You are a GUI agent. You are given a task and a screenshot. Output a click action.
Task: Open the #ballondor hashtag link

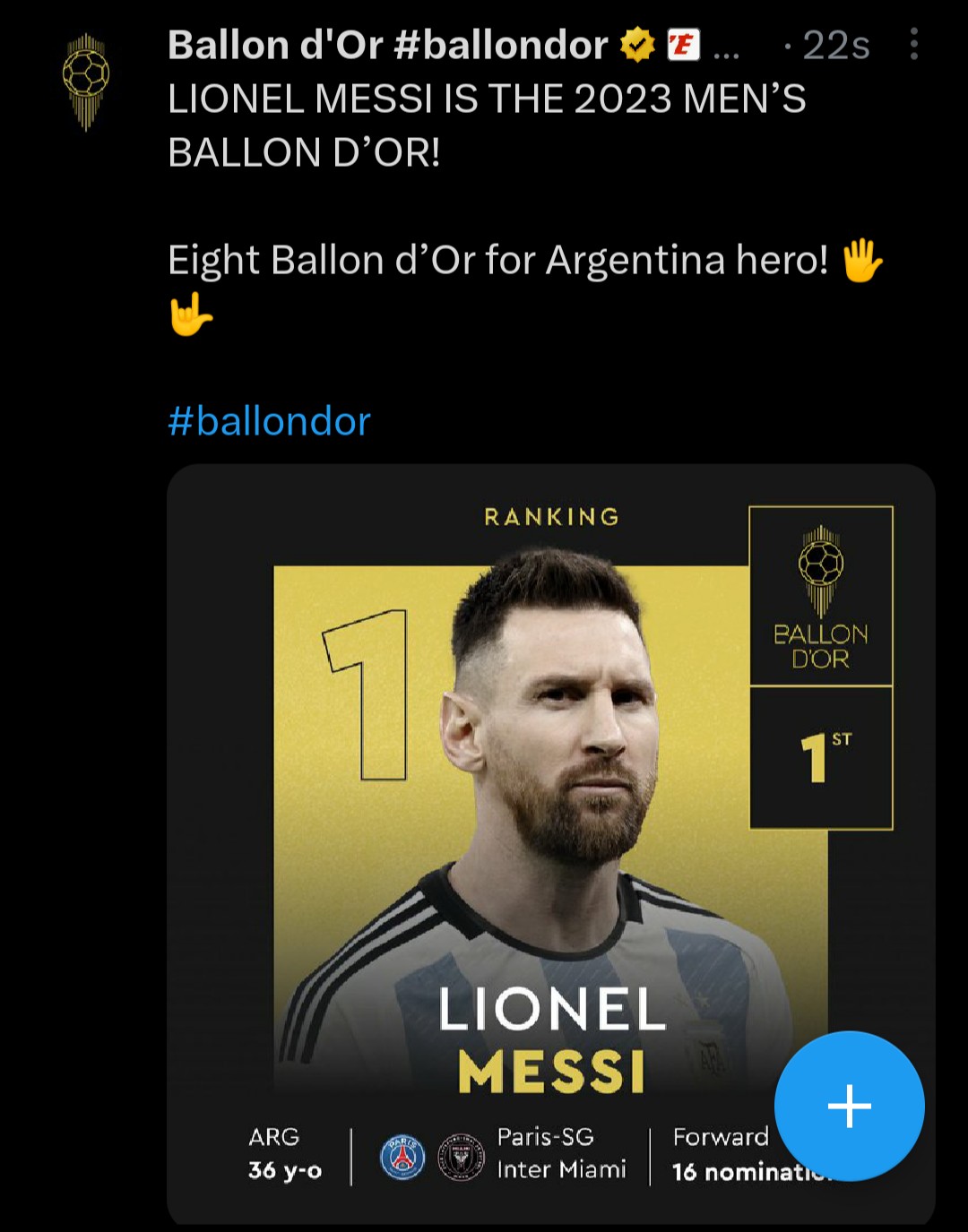(269, 420)
